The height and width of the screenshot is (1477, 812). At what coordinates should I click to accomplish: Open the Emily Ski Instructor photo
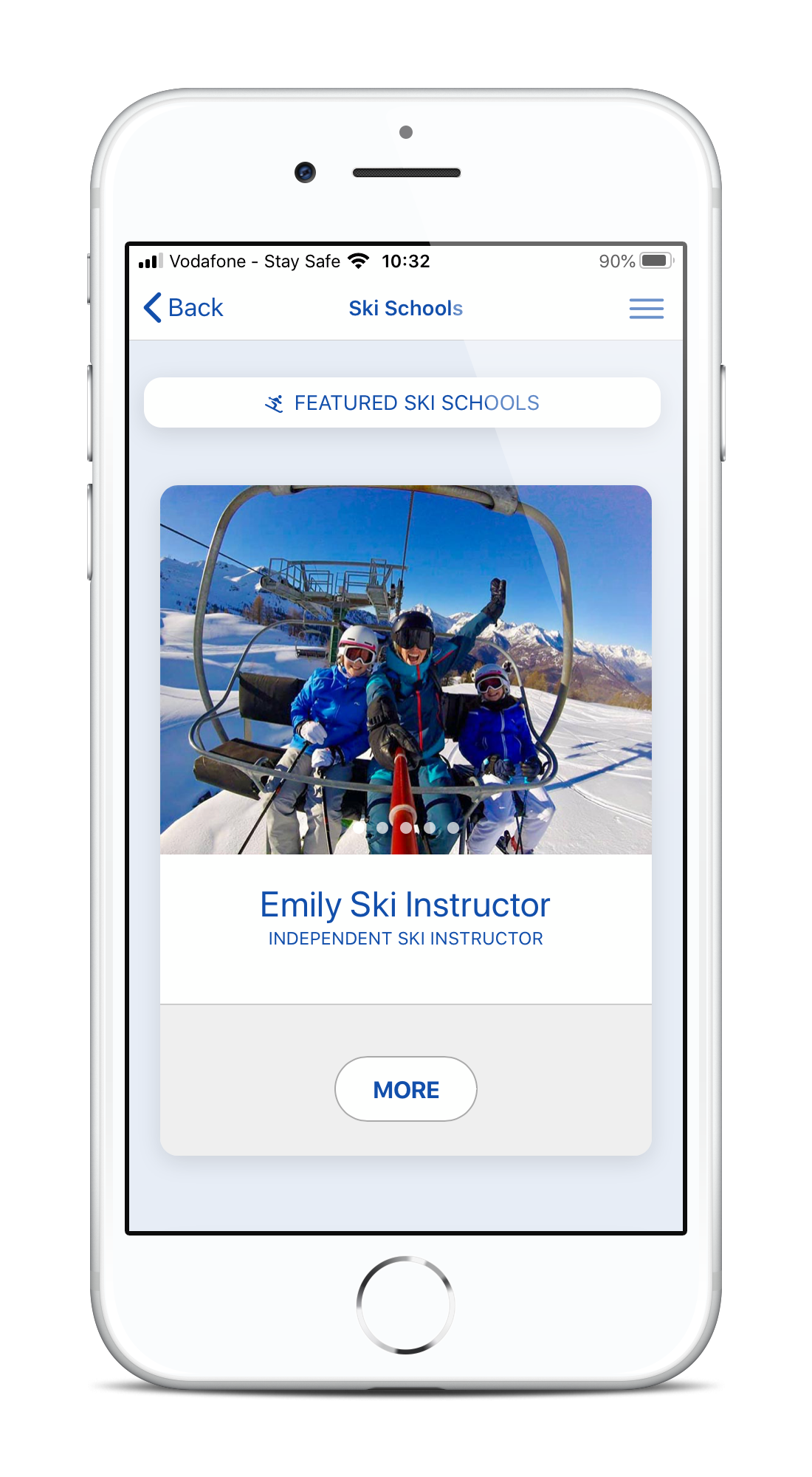tap(406, 670)
